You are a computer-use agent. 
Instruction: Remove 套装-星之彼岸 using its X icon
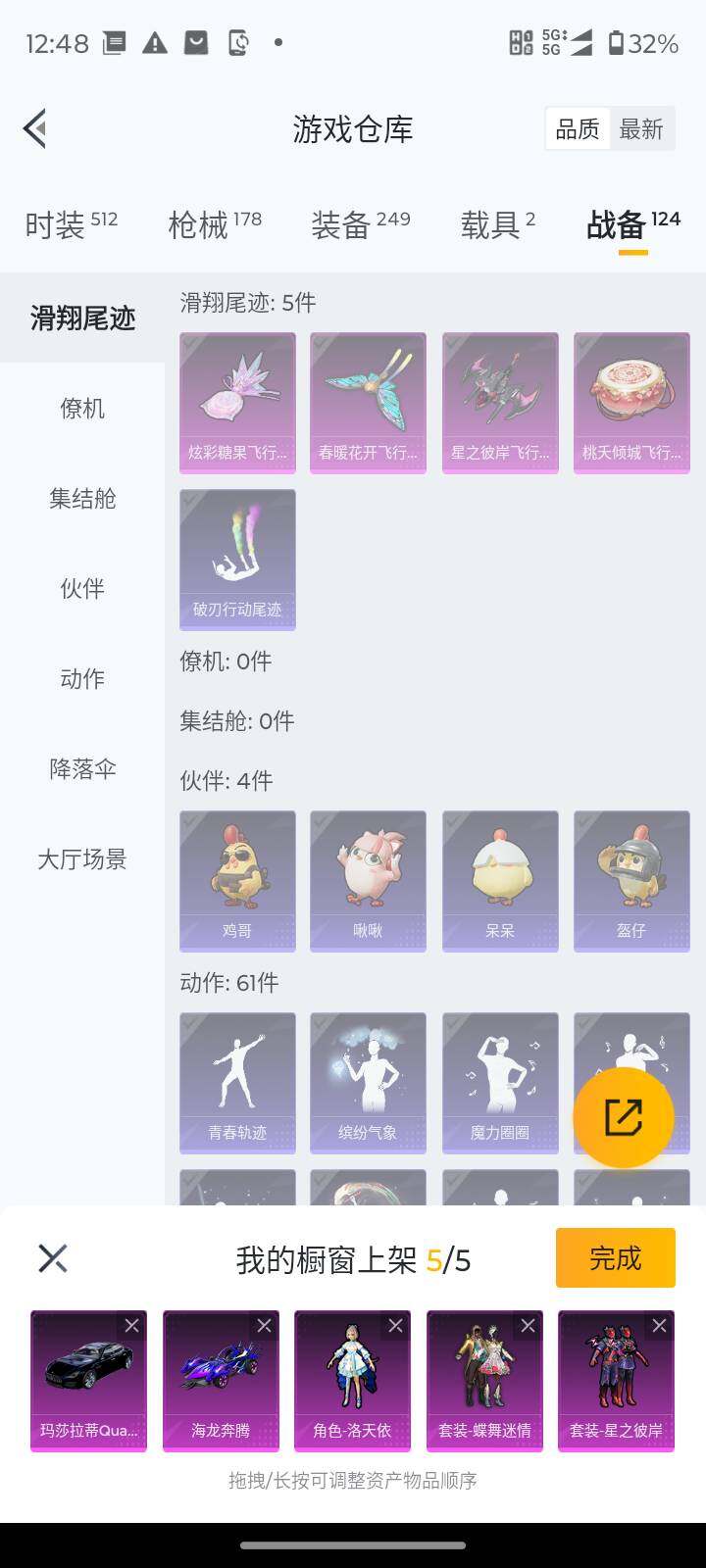coord(660,1325)
